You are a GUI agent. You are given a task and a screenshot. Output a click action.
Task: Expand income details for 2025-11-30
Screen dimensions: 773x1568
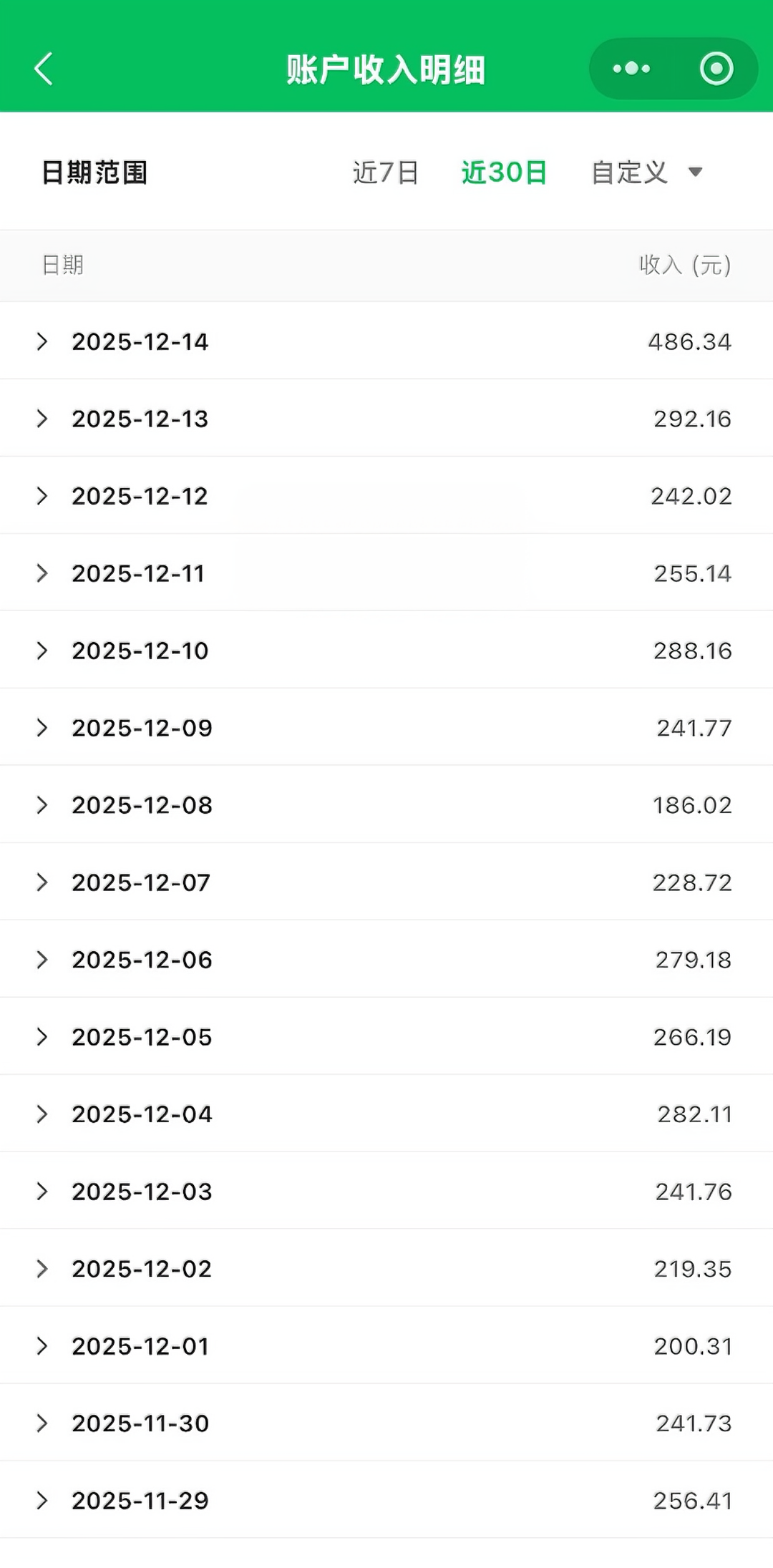point(41,1423)
